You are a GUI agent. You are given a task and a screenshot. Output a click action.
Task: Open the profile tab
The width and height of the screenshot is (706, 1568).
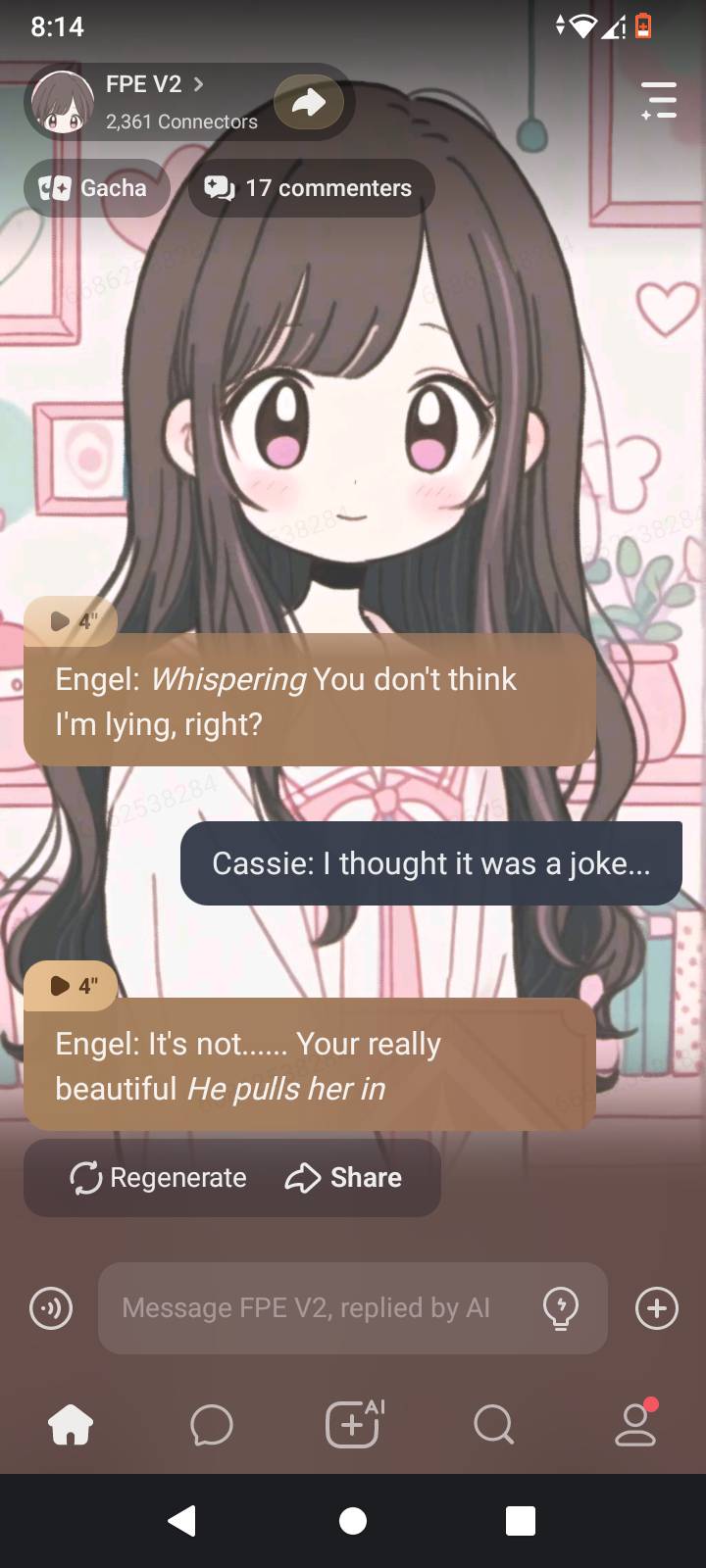click(x=635, y=1423)
